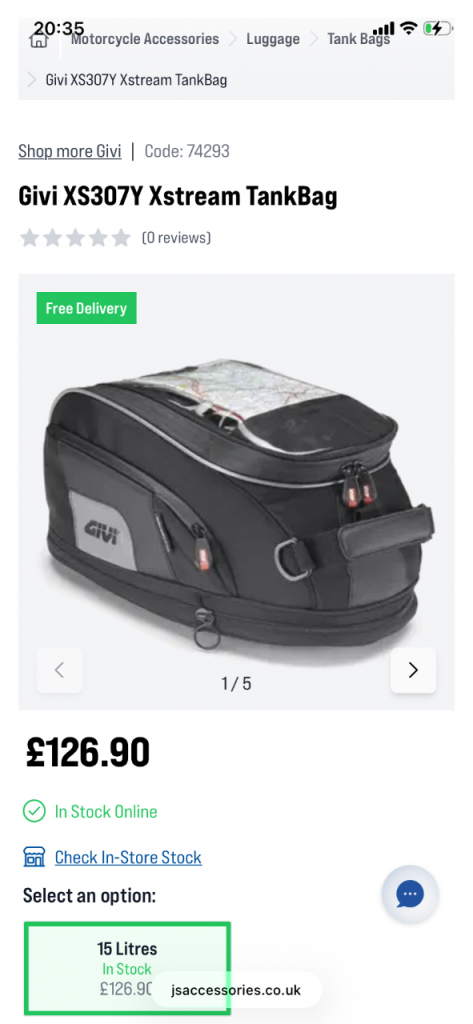Image resolution: width=473 pixels, height=1024 pixels.
Task: Open the reviews star rating
Action: [x=75, y=238]
